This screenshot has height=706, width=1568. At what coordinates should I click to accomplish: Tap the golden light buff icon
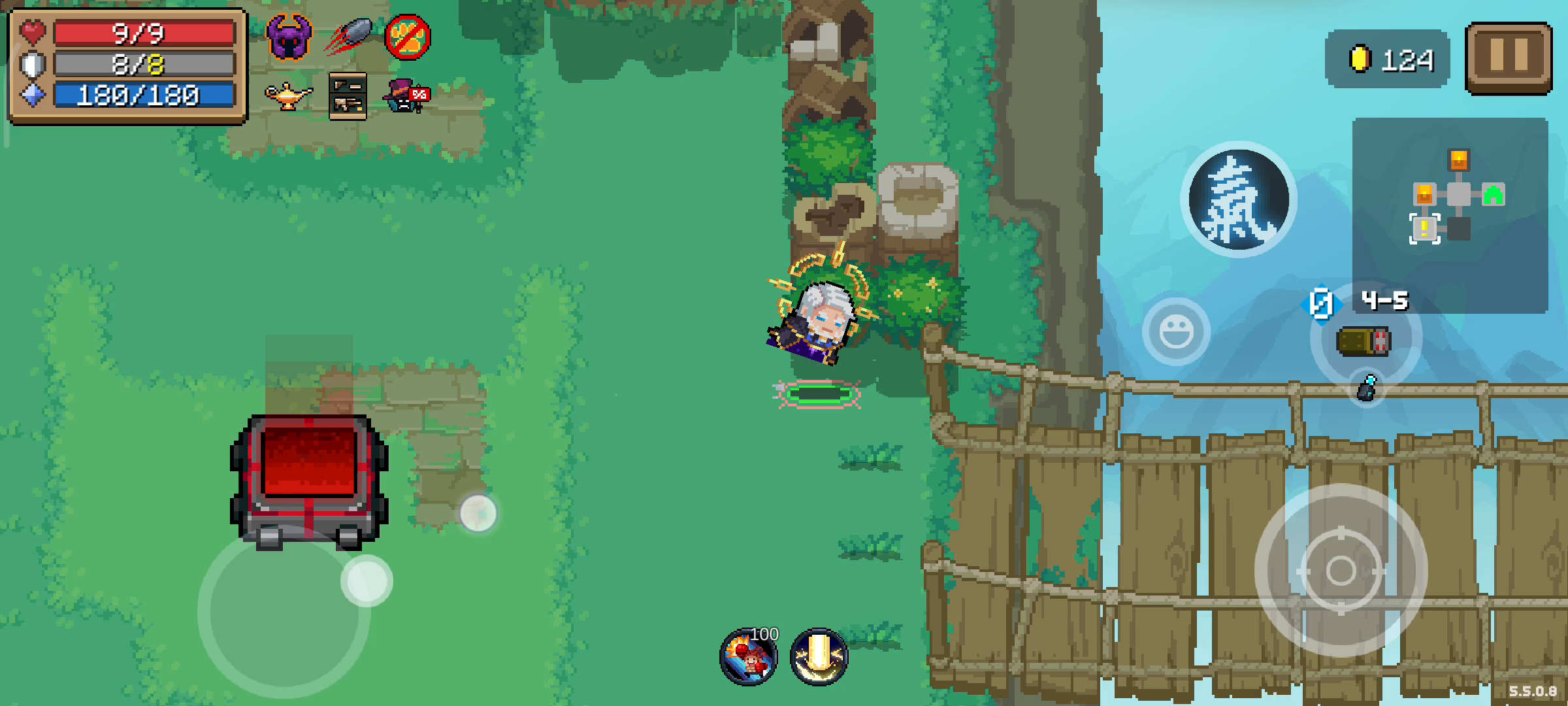point(819,657)
